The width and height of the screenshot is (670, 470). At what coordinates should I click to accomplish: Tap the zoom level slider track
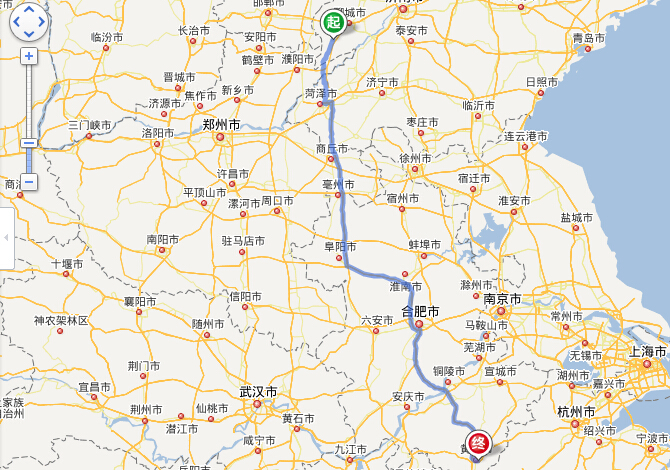coord(29,100)
